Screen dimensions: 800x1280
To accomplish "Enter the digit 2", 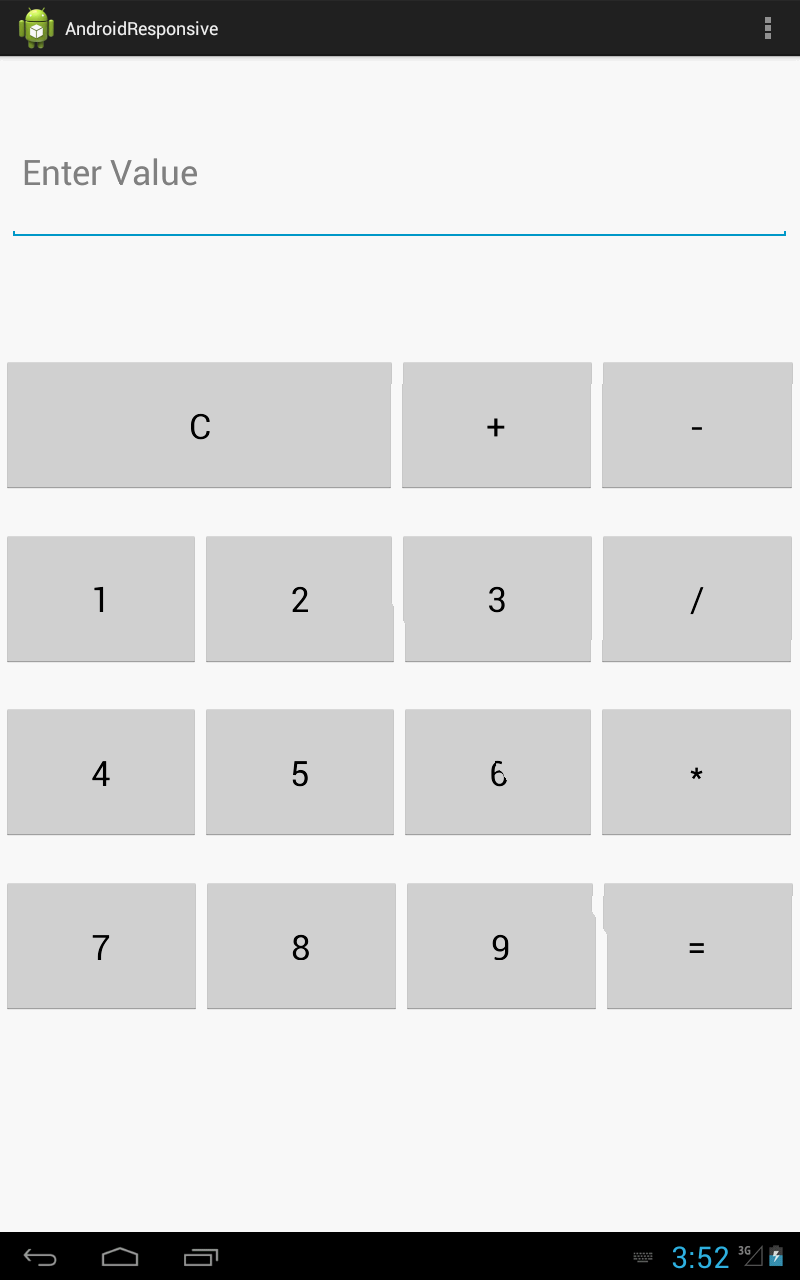I will click(x=300, y=599).
